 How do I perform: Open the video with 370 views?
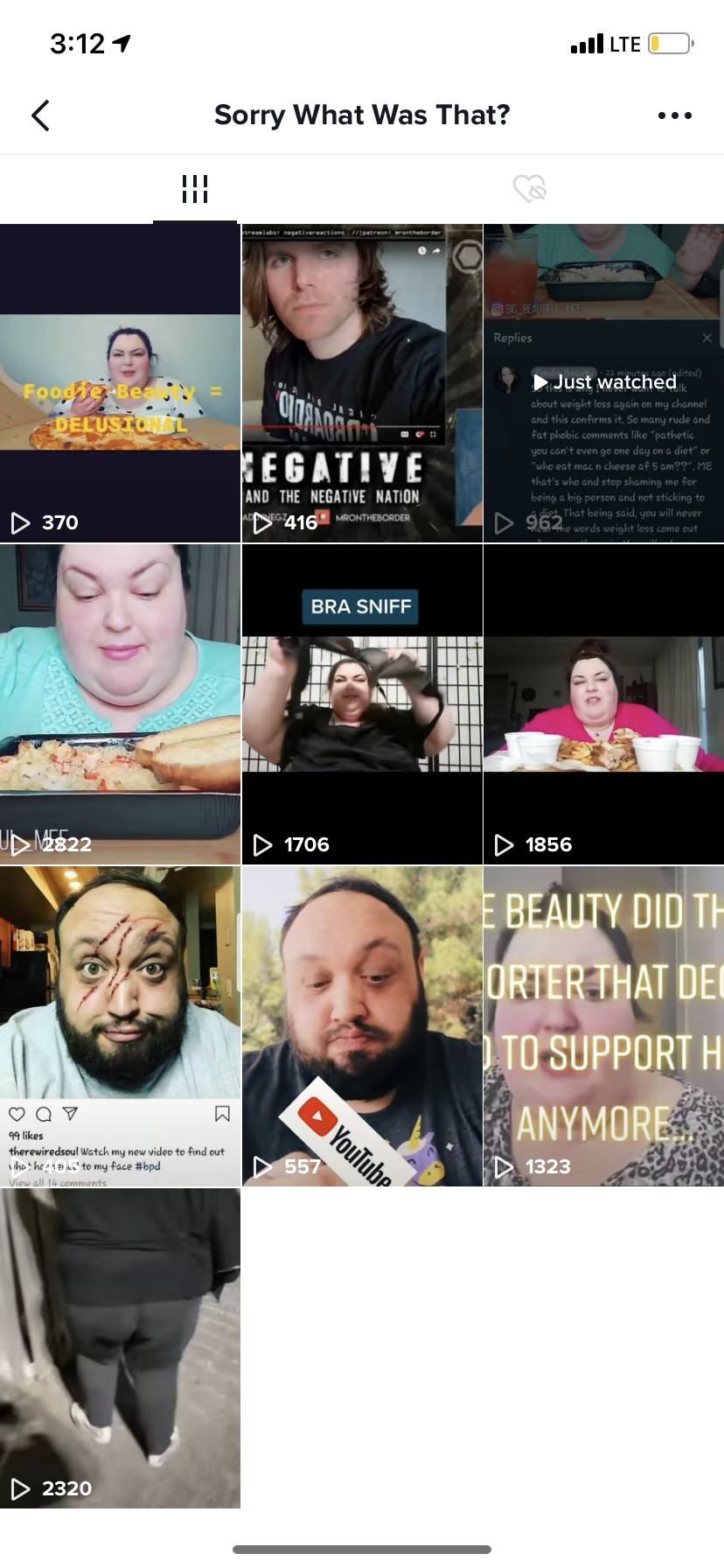(120, 383)
